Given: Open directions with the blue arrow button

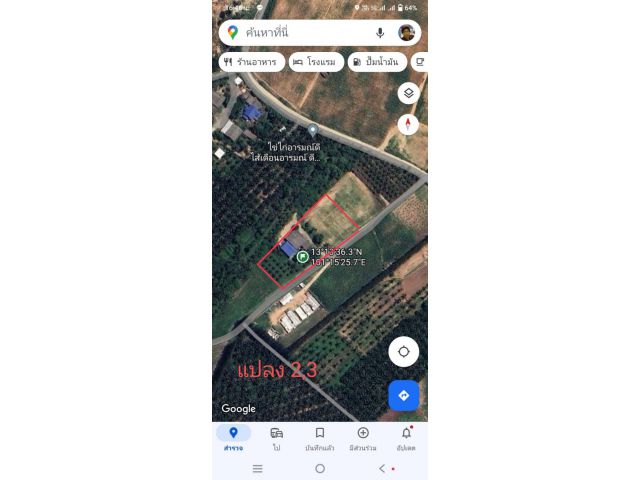Looking at the screenshot, I should pos(404,395).
